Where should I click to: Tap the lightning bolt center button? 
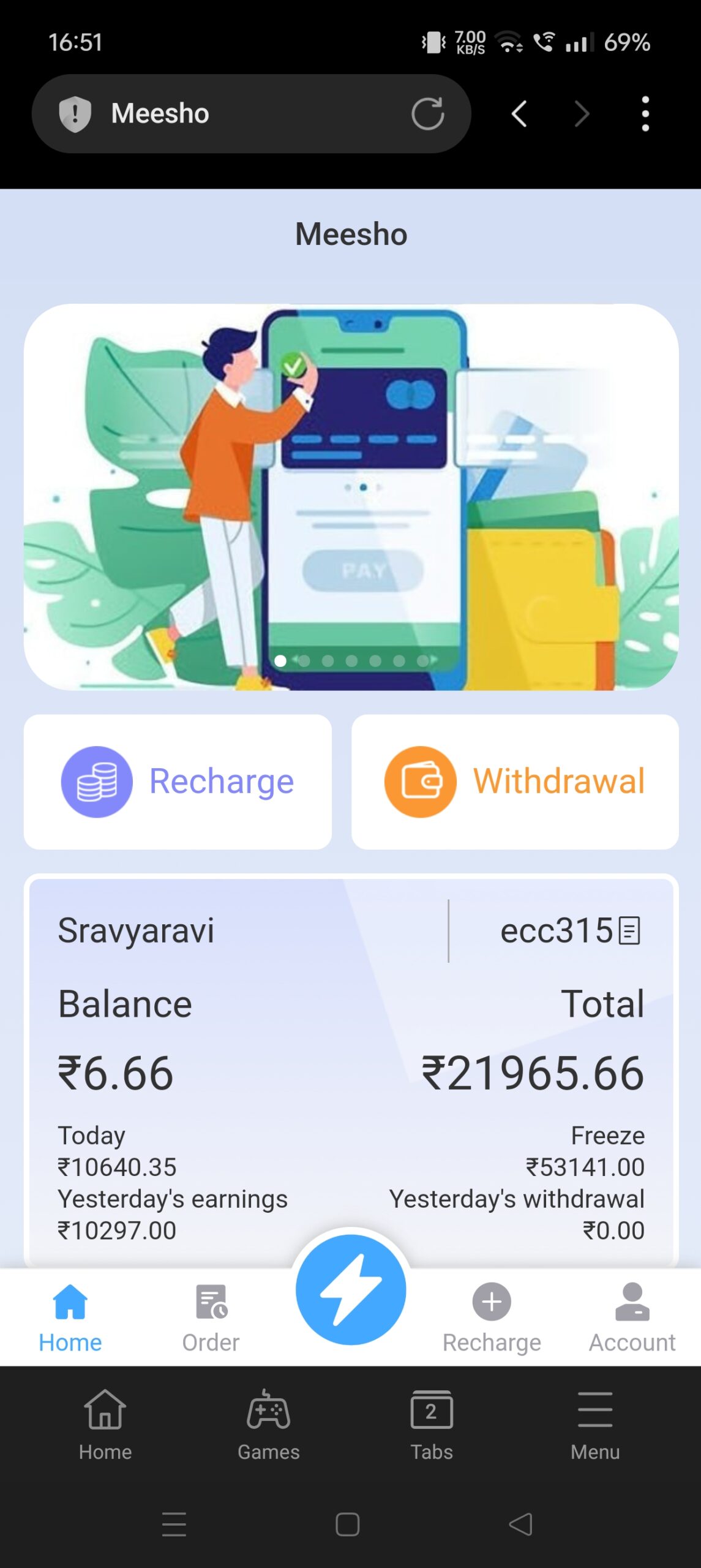coord(351,1289)
